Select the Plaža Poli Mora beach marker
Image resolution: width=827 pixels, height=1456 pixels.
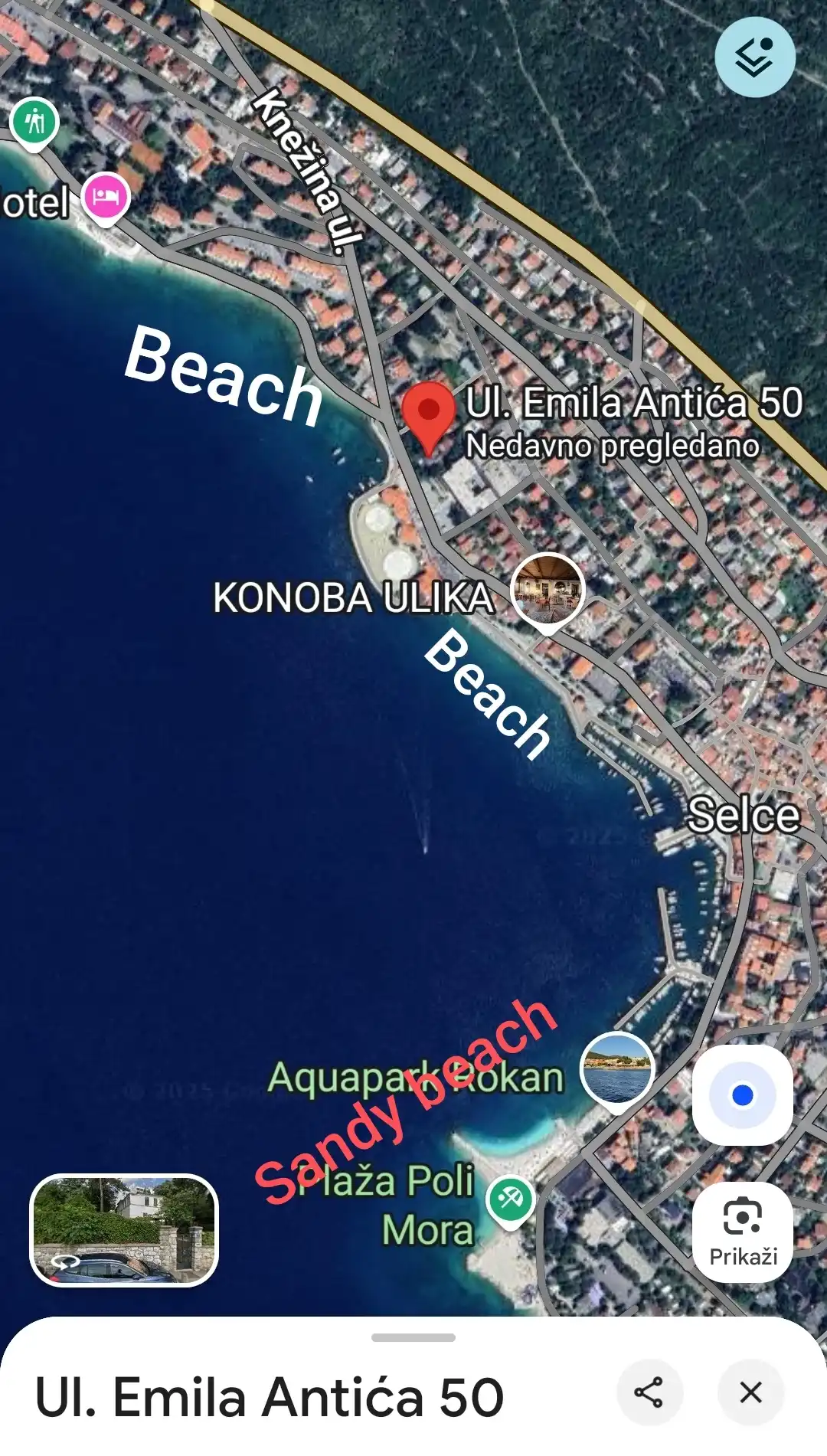511,1199
